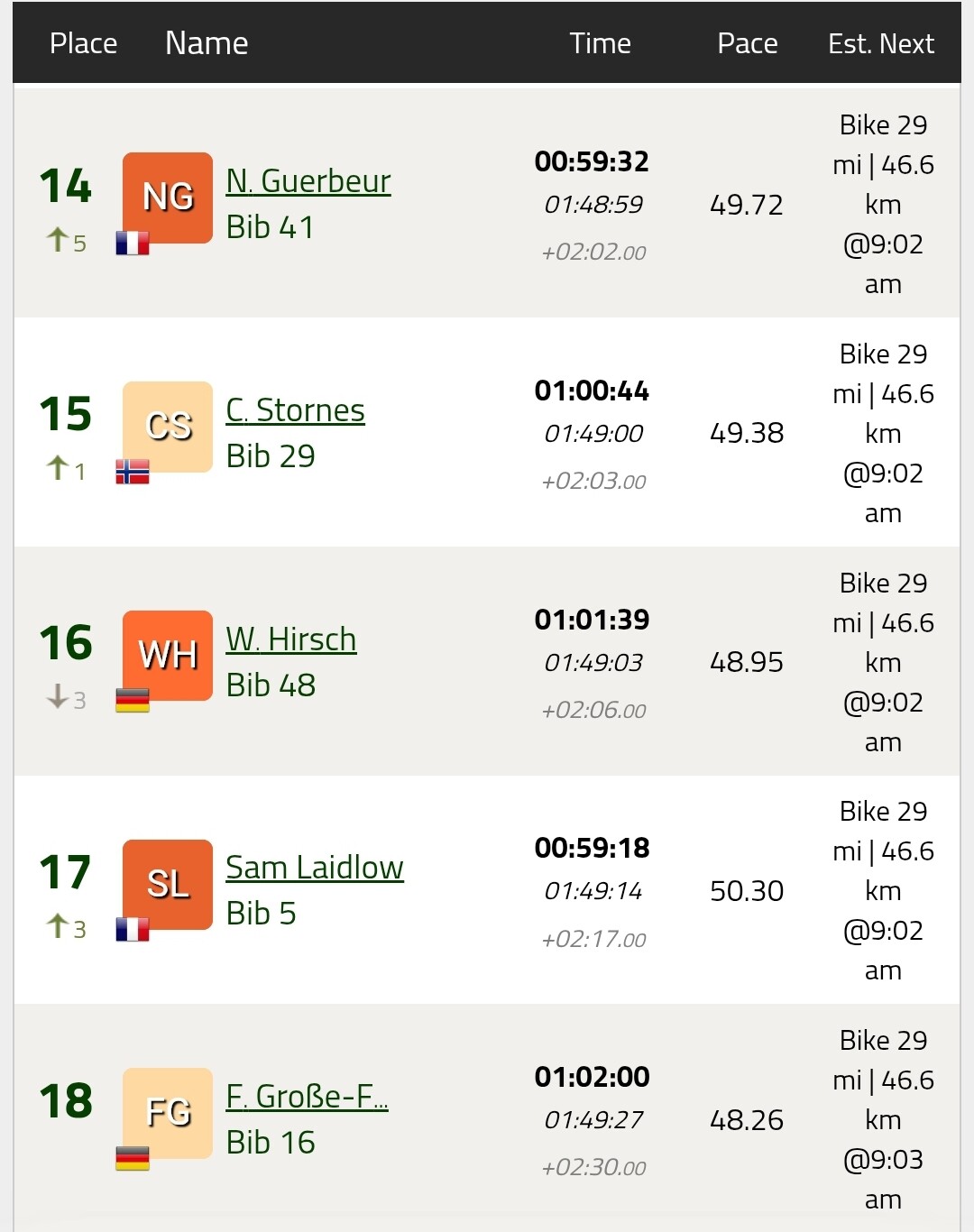Viewport: 974px width, 1232px height.
Task: Open C. Stornes athlete link
Action: tap(295, 410)
